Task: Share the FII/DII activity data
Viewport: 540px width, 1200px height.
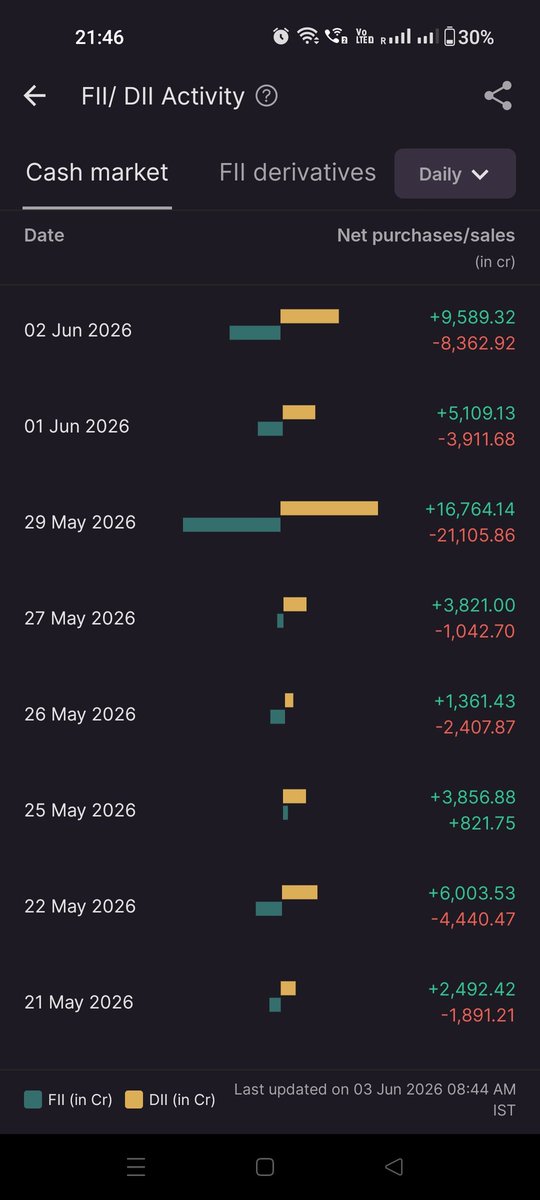Action: tap(498, 96)
